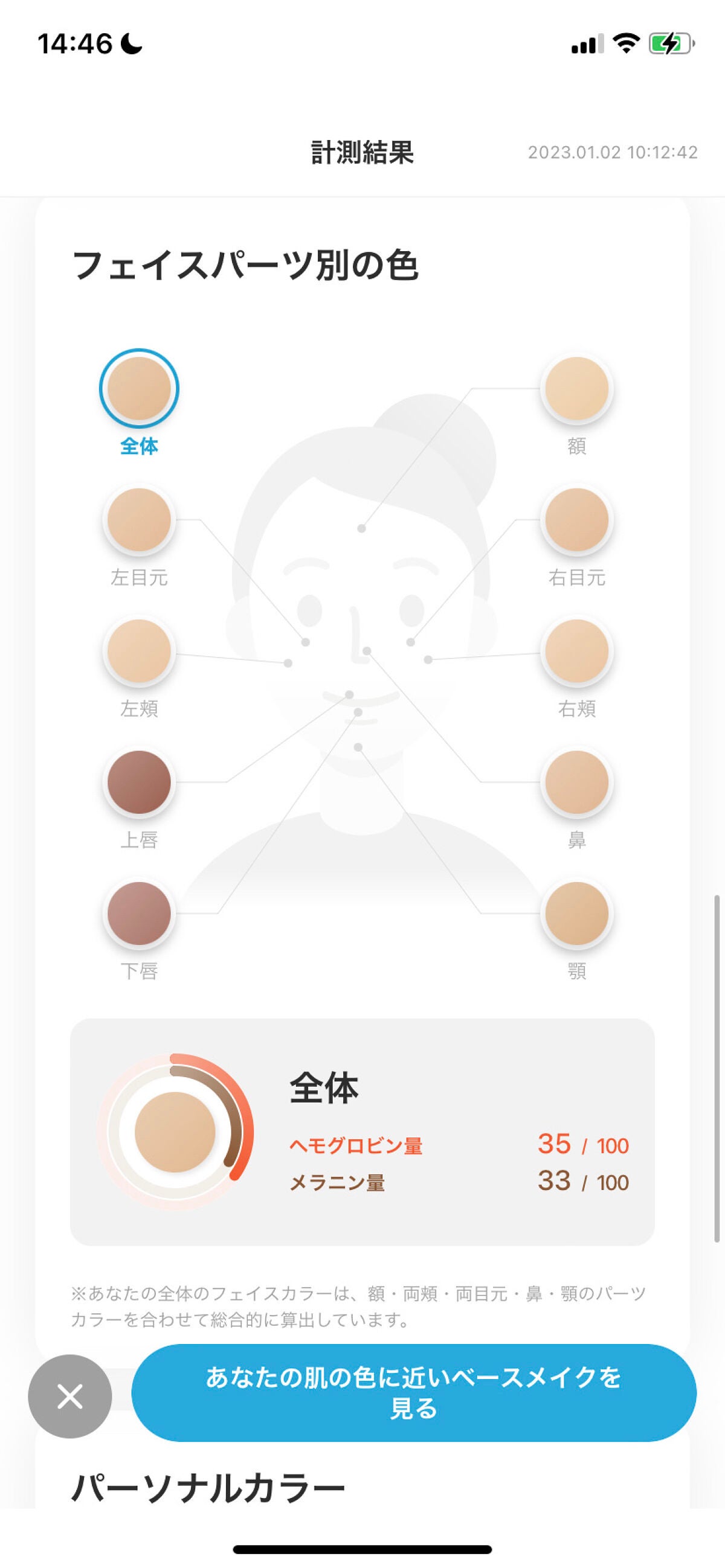Open あなたの肌の色に近いベースメイクを見る

pos(414,1393)
